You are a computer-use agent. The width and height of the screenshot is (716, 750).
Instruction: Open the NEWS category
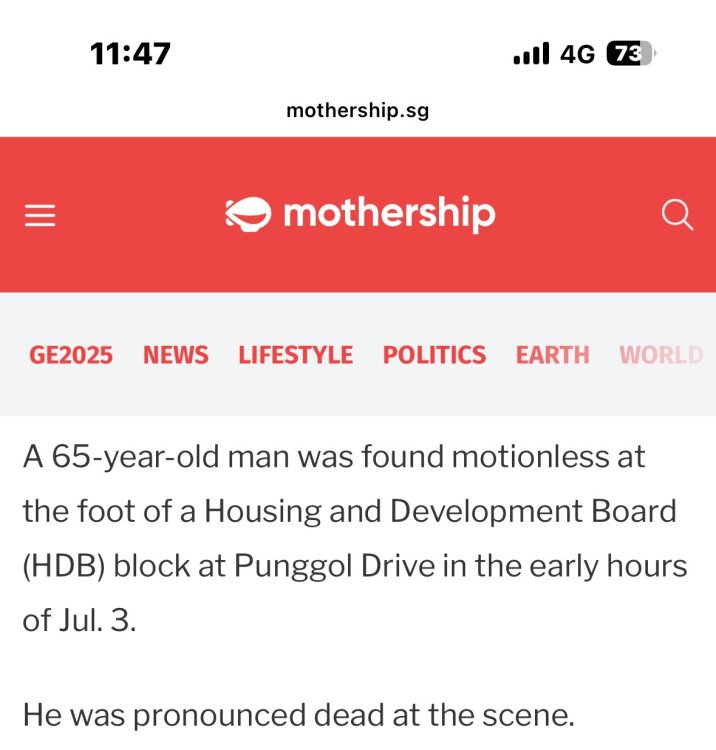pos(175,355)
